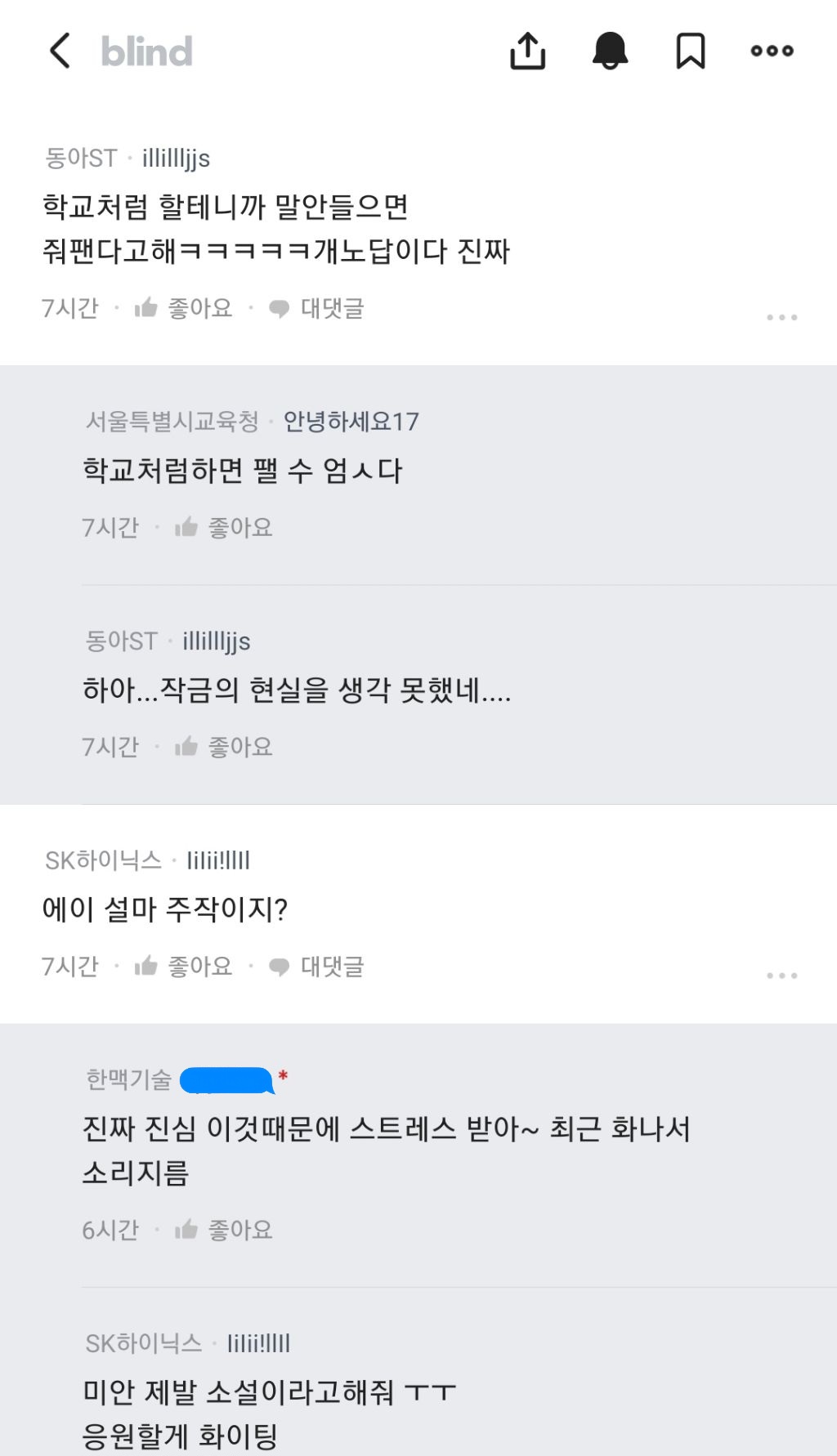Bookmark this post
Screen dimensions: 837x1456
click(691, 51)
